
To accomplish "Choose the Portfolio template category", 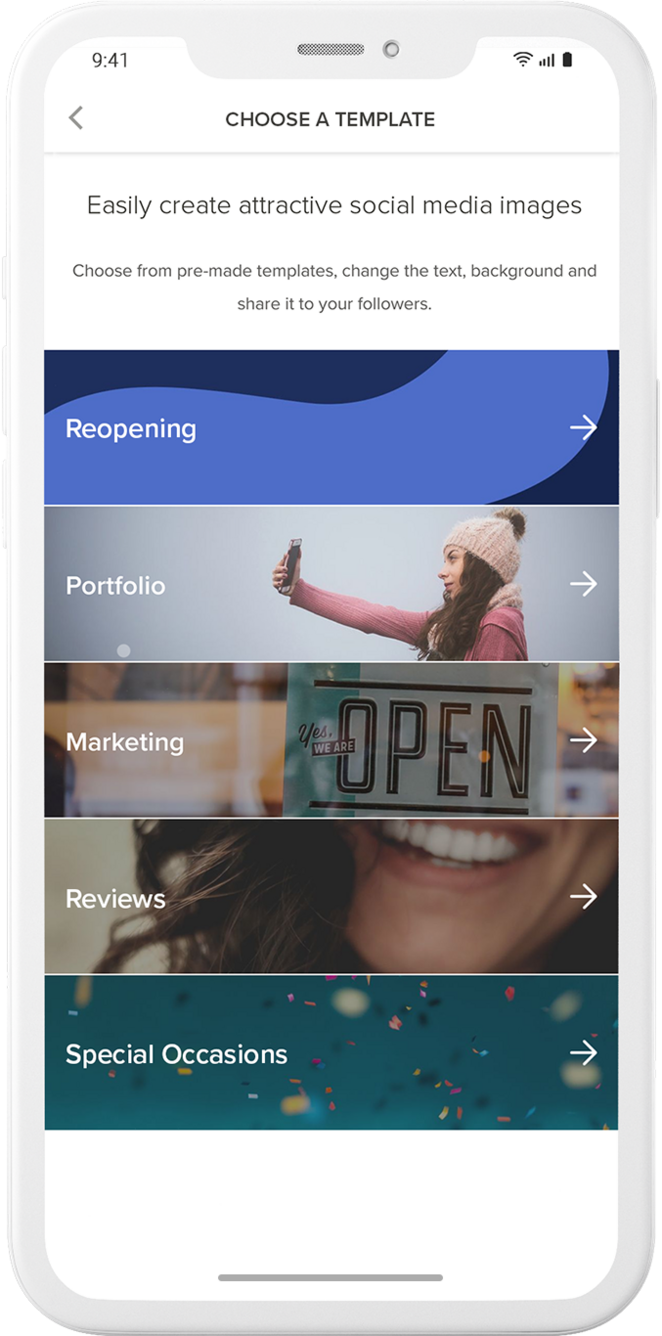I will [331, 584].
